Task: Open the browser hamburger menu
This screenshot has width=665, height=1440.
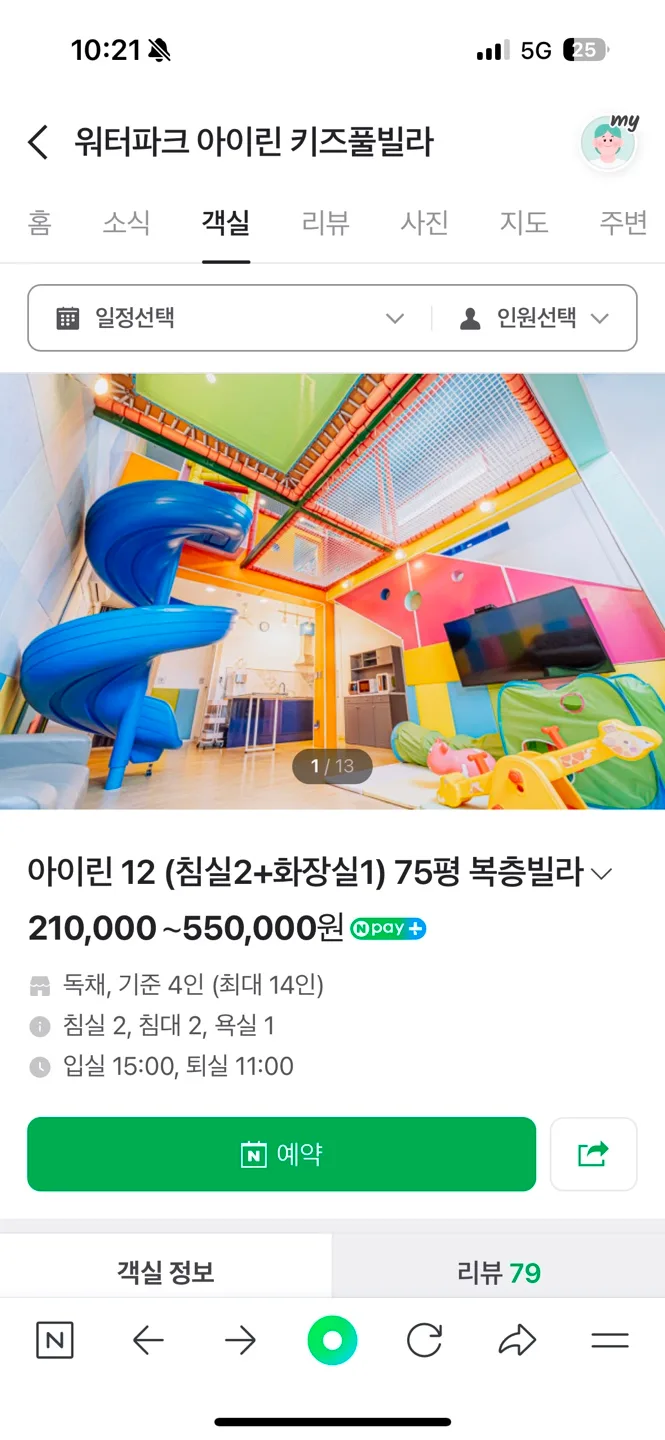Action: click(x=610, y=1340)
